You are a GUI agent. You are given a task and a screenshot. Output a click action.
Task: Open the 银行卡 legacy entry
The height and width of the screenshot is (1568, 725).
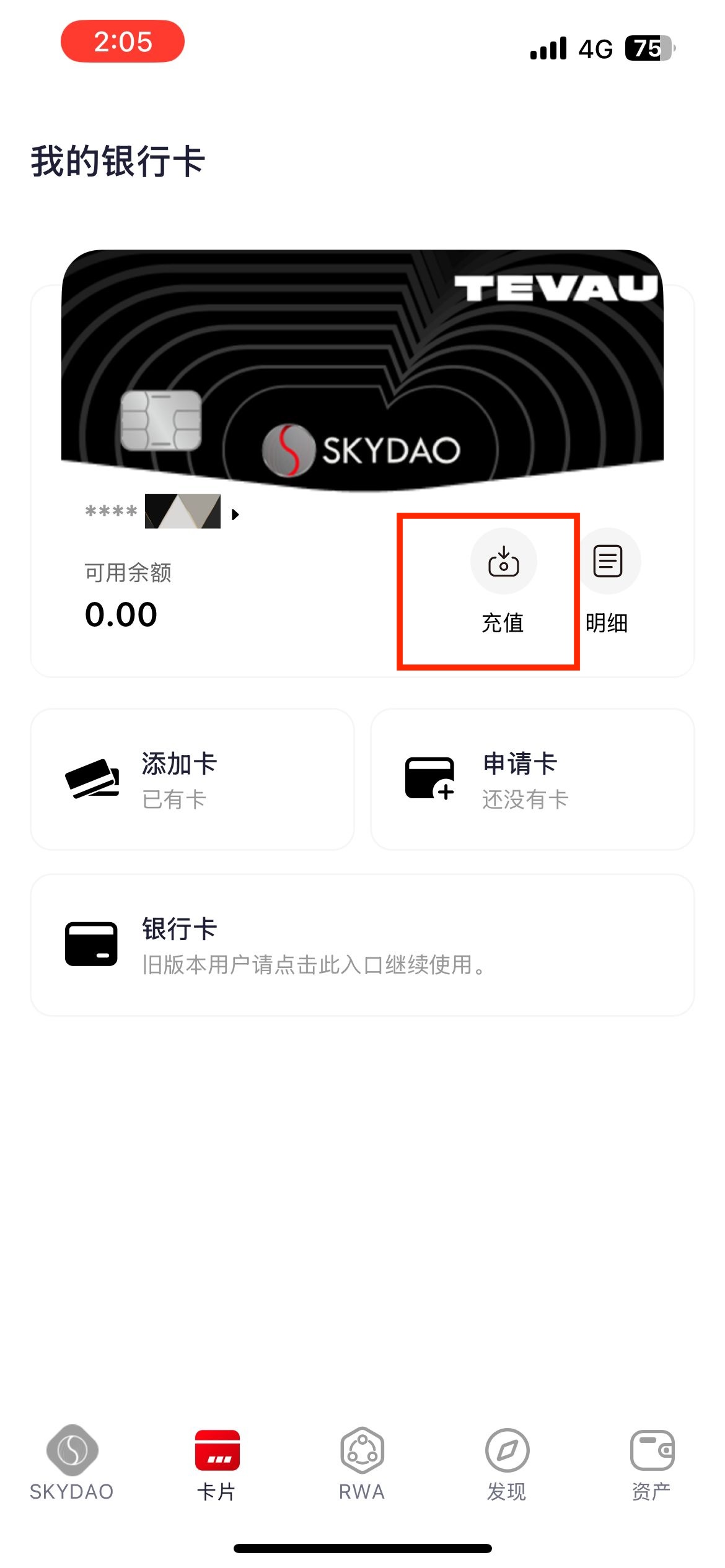(362, 945)
